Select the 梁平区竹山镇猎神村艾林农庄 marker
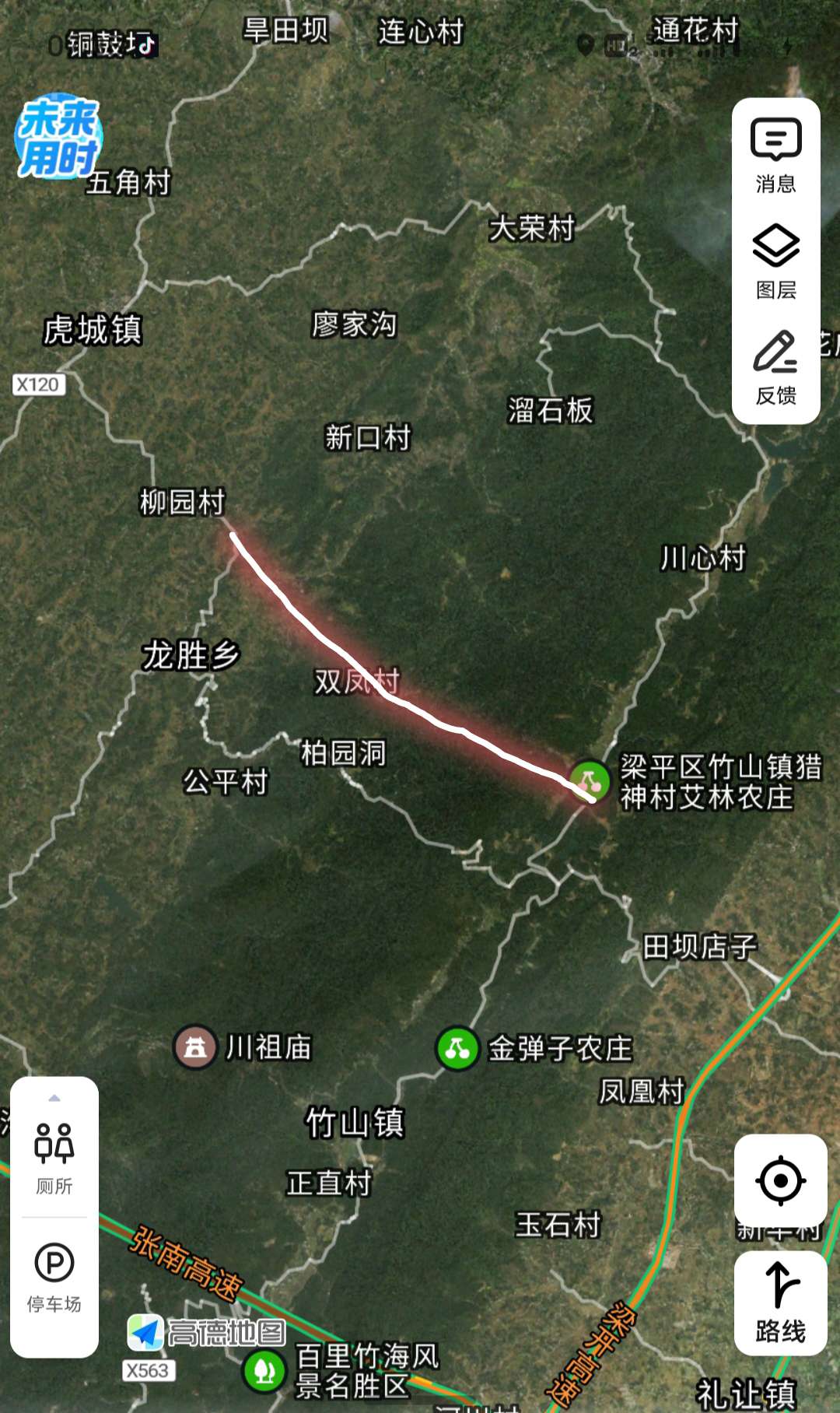 [590, 780]
